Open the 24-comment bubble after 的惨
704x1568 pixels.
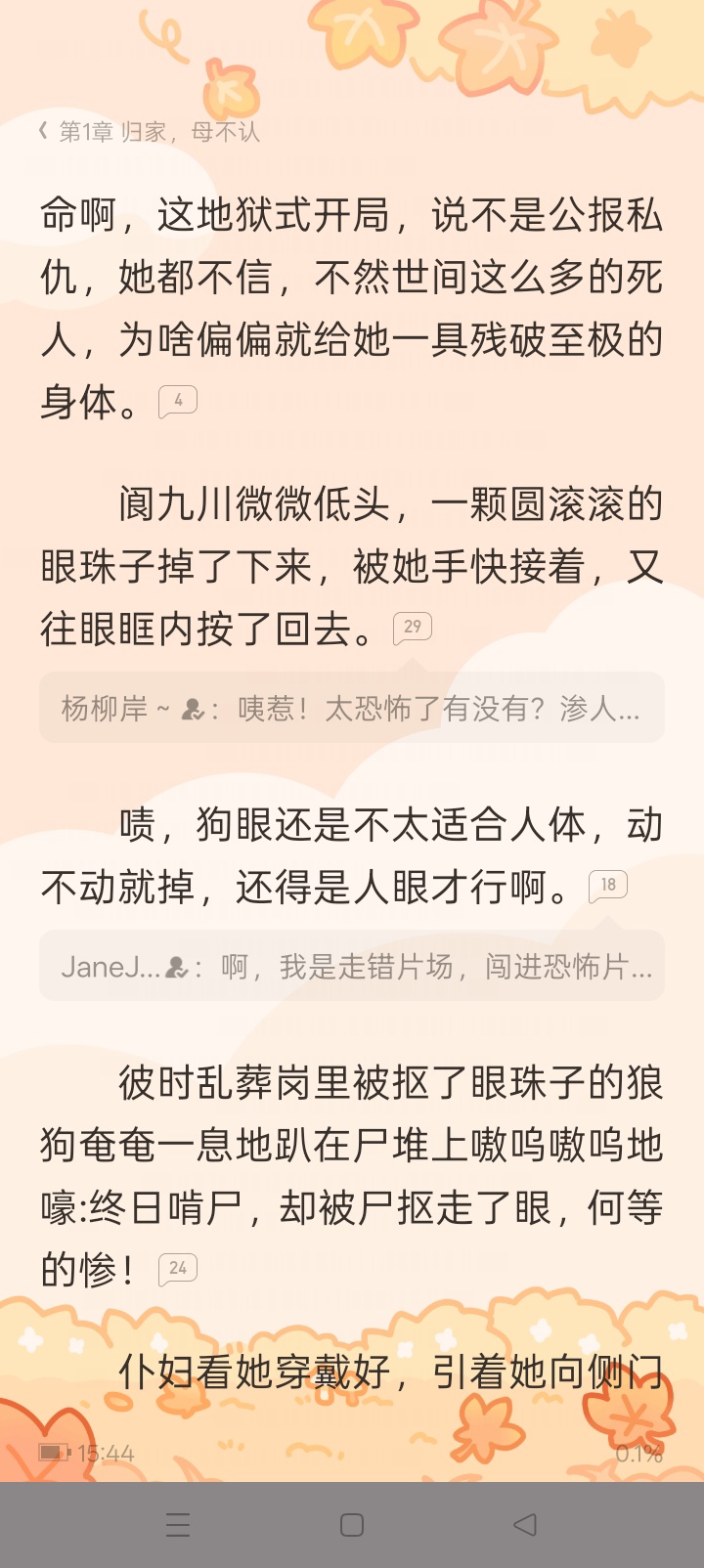click(178, 1269)
